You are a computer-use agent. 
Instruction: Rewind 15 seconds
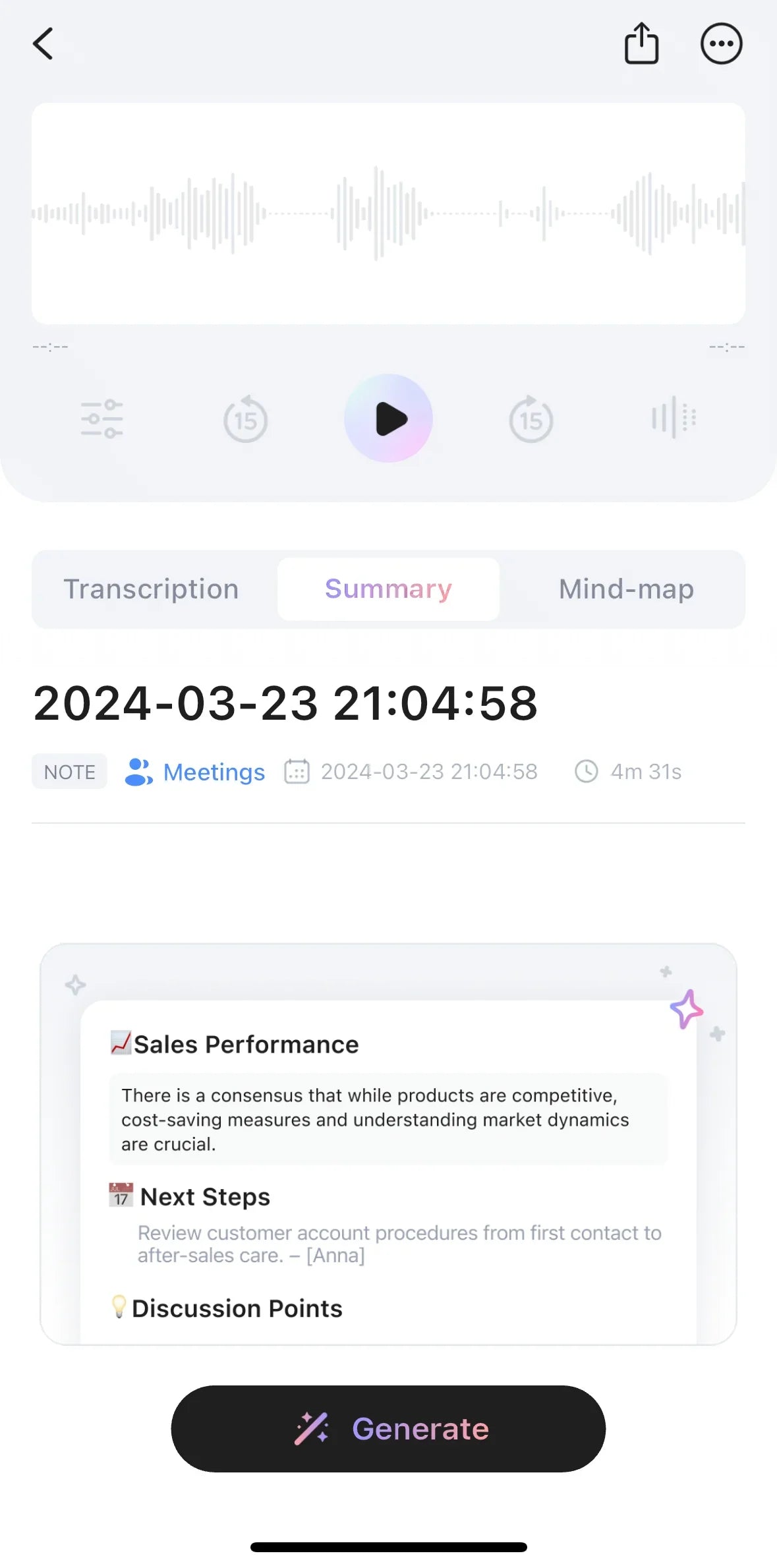pyautogui.click(x=245, y=419)
